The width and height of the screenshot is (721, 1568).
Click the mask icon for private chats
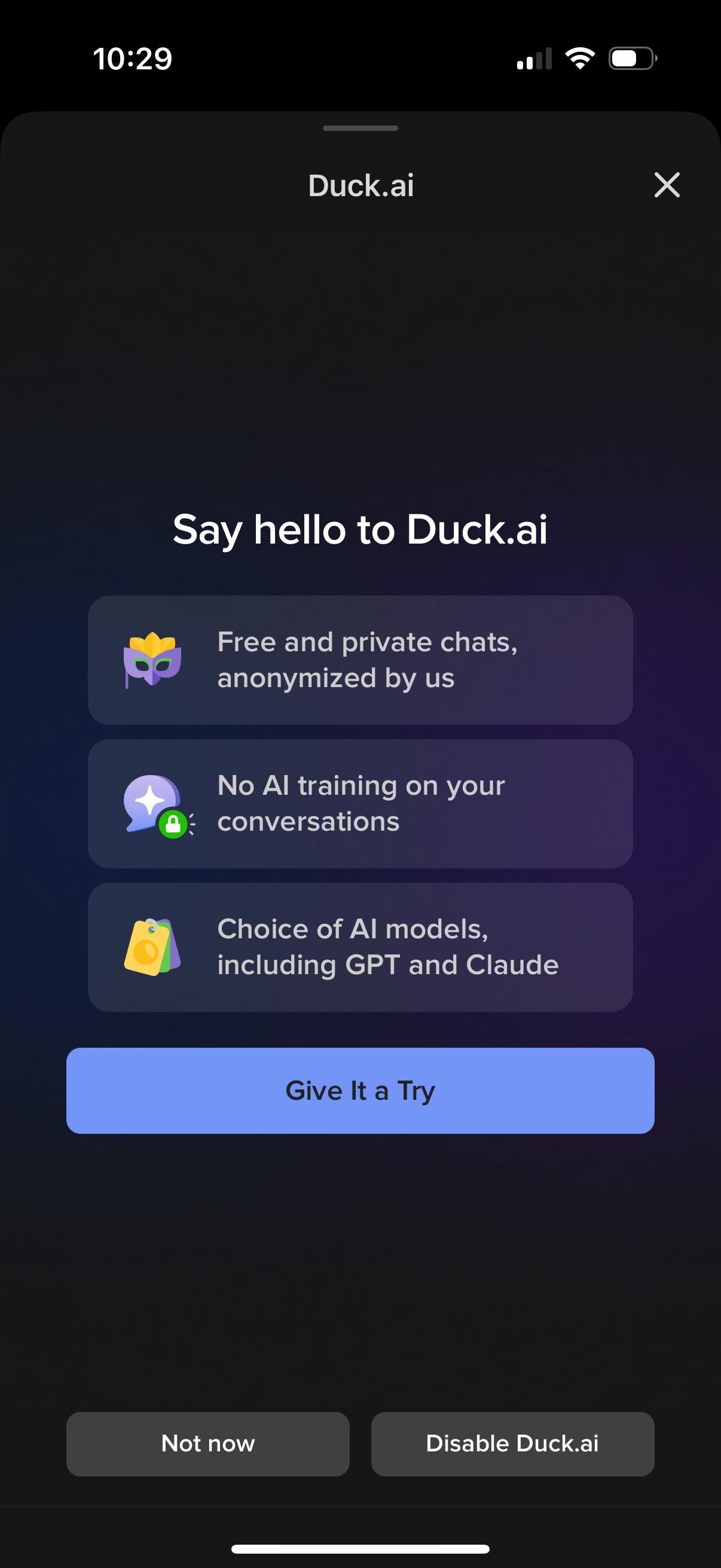coord(152,660)
